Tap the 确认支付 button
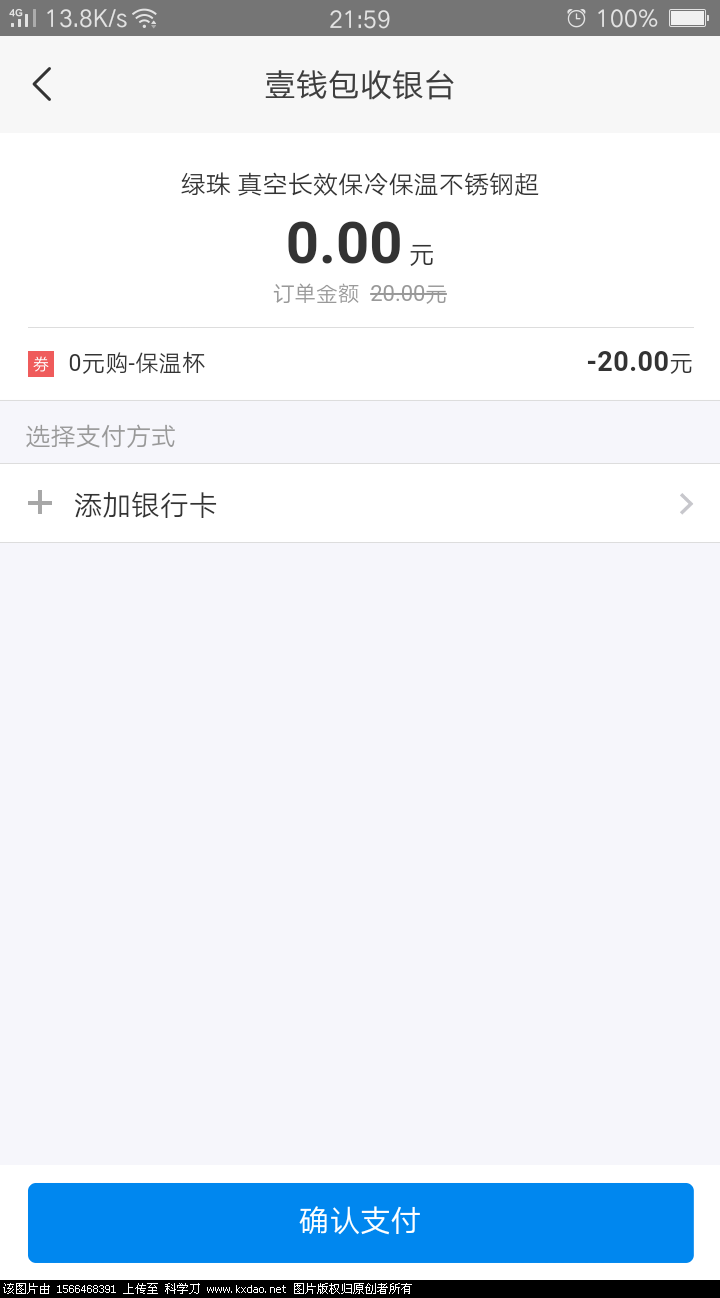Viewport: 720px width, 1298px height. [360, 1222]
